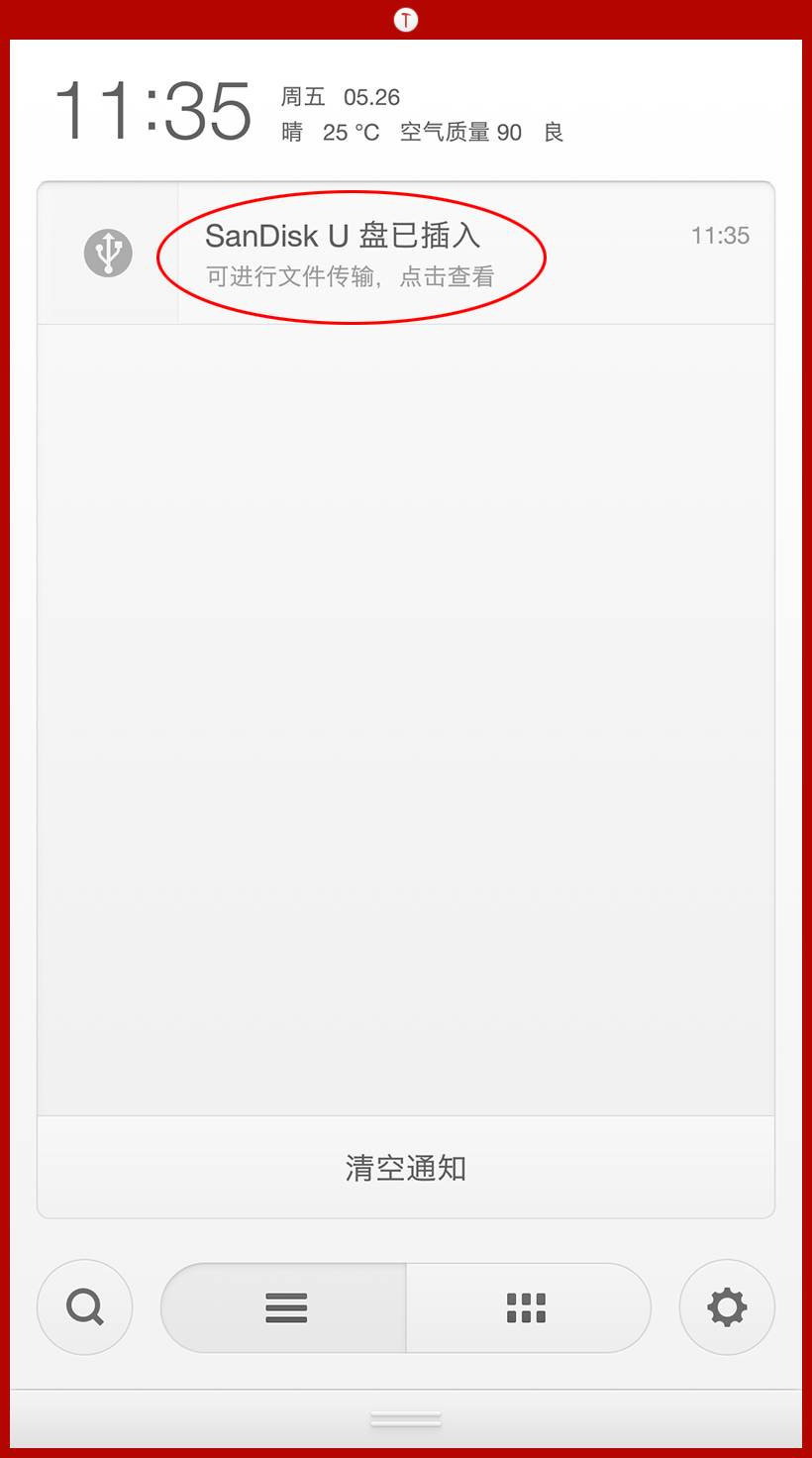The image size is (812, 1458).
Task: Tap 清空通知 to clear notifications
Action: (x=405, y=1168)
